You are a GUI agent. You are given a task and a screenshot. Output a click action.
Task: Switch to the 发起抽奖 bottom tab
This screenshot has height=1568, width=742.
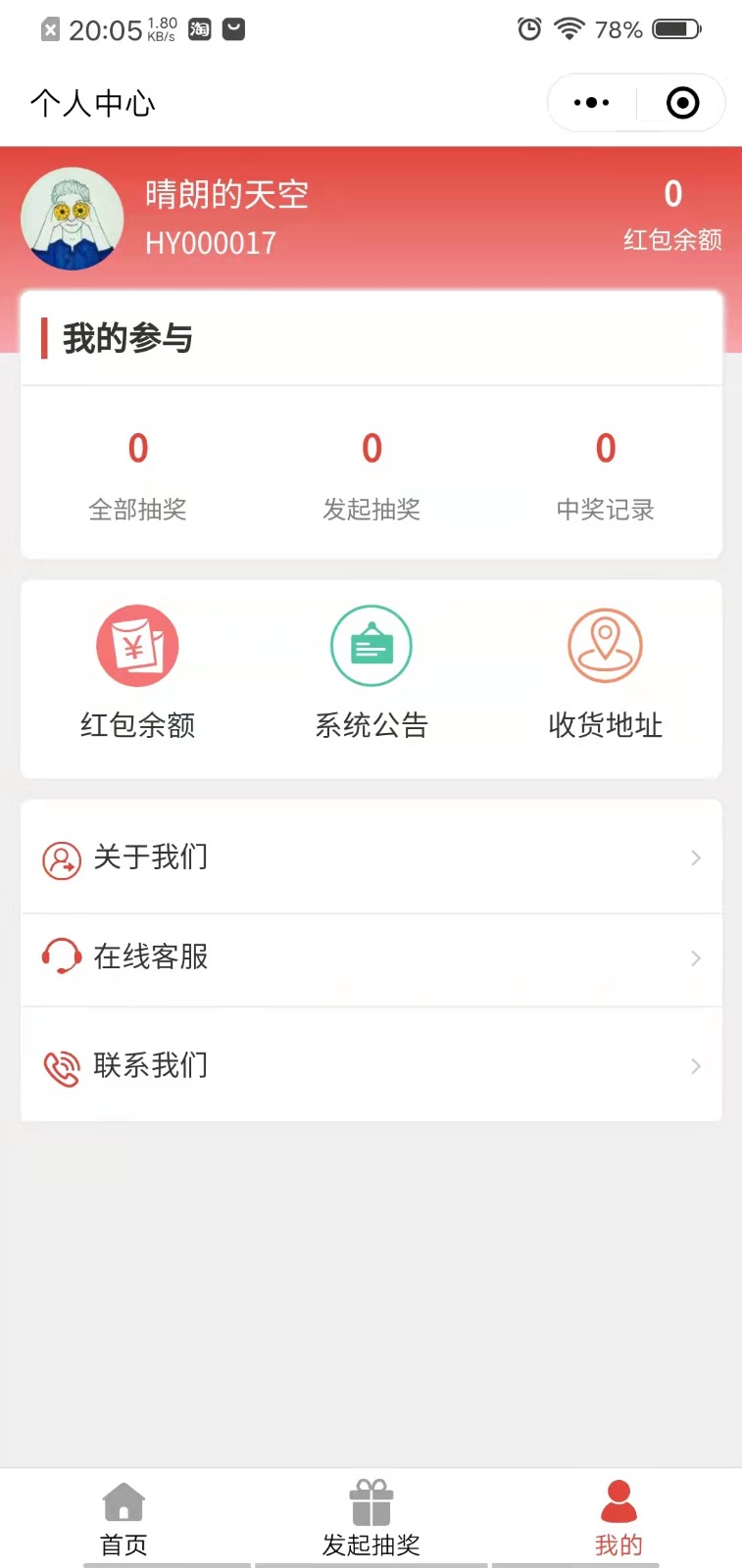coord(371,1518)
